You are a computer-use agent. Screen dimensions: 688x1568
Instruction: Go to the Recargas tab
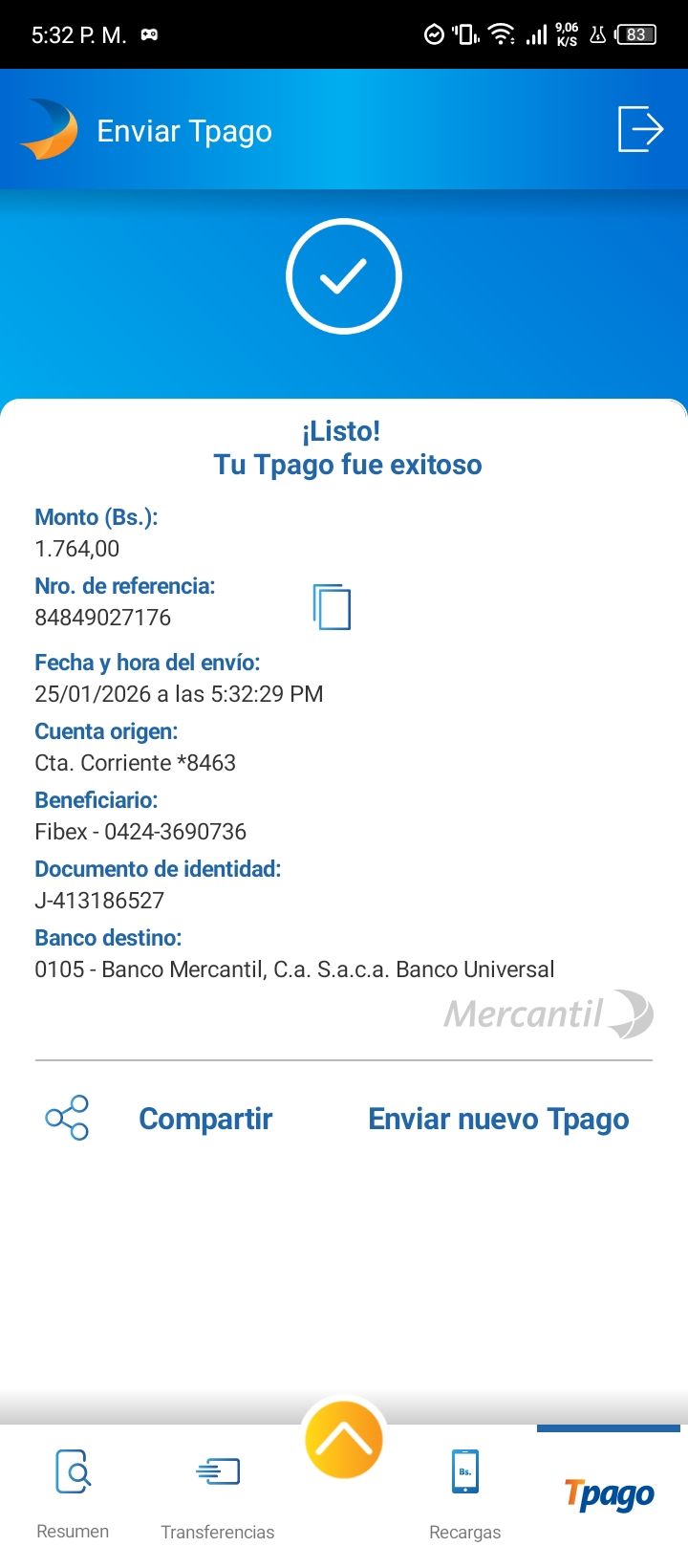coord(465,1492)
